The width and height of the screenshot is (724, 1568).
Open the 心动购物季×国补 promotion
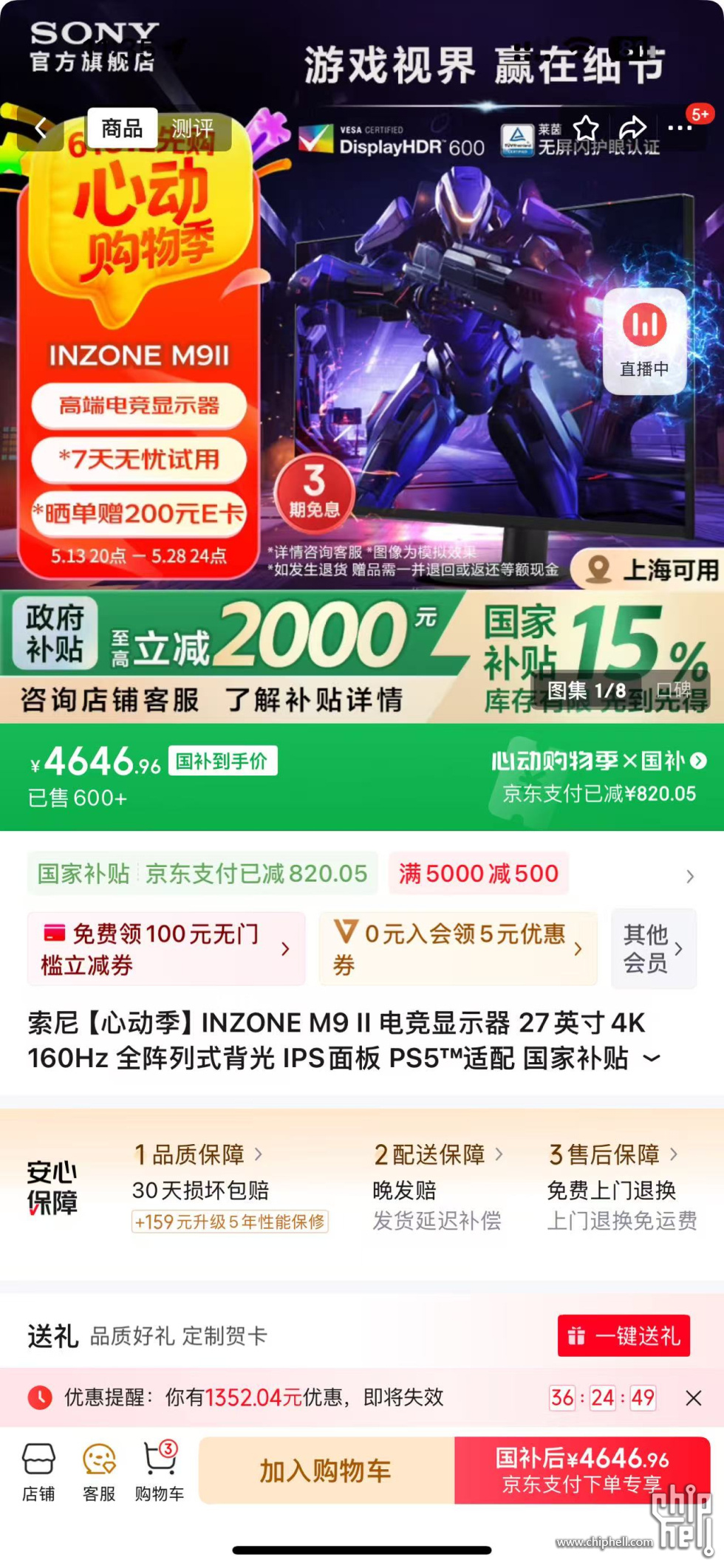point(598,761)
